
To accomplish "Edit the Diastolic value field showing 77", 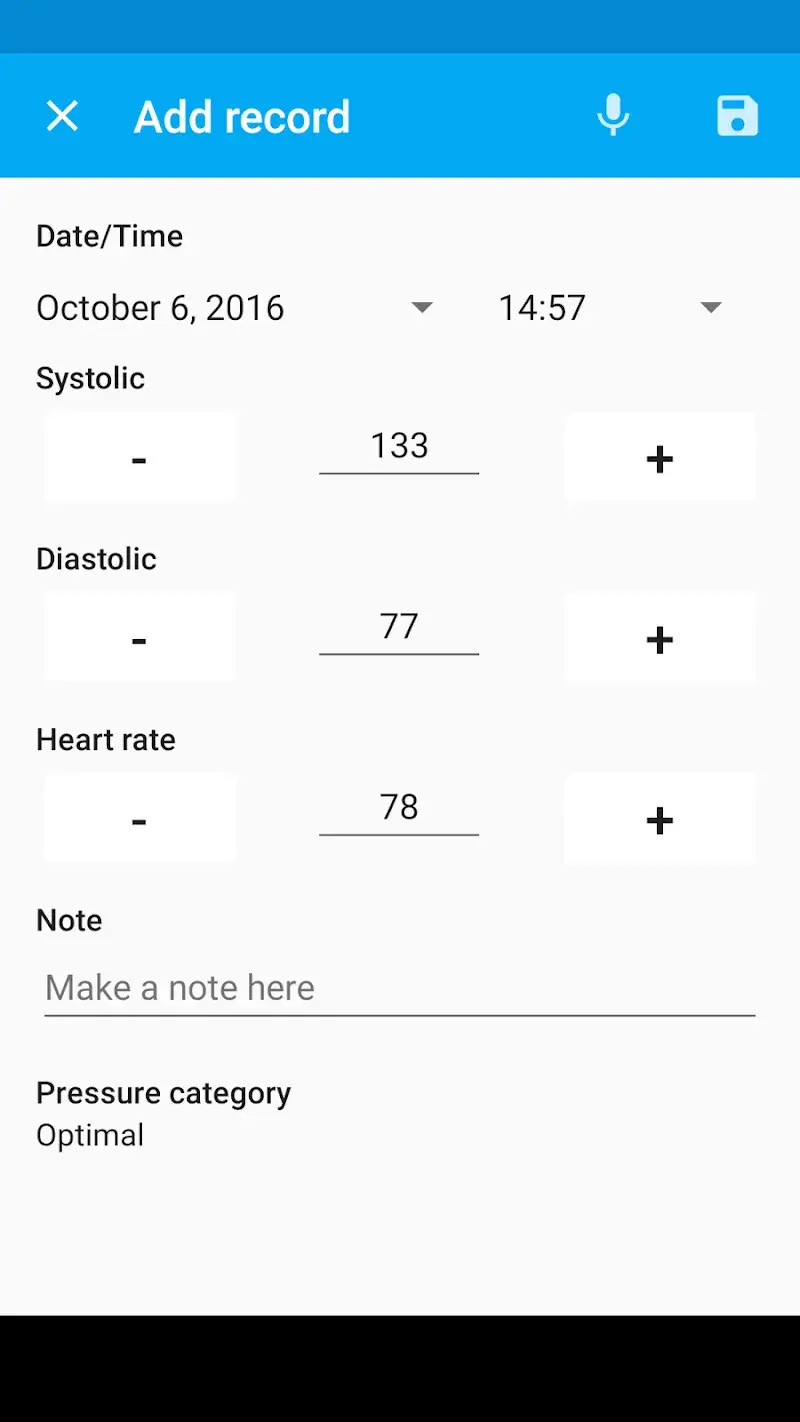I will [x=399, y=627].
